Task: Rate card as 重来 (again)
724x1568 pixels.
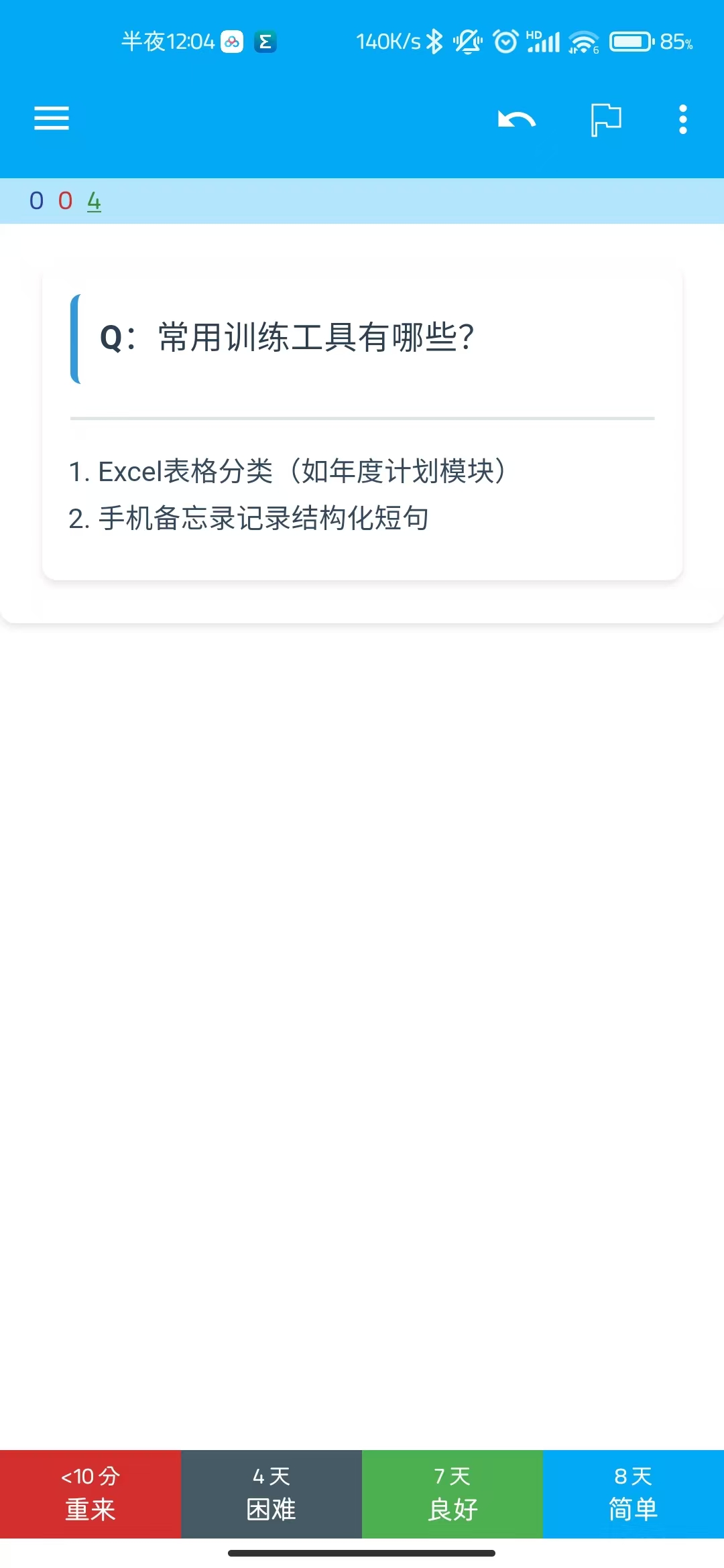Action: pyautogui.click(x=90, y=1494)
